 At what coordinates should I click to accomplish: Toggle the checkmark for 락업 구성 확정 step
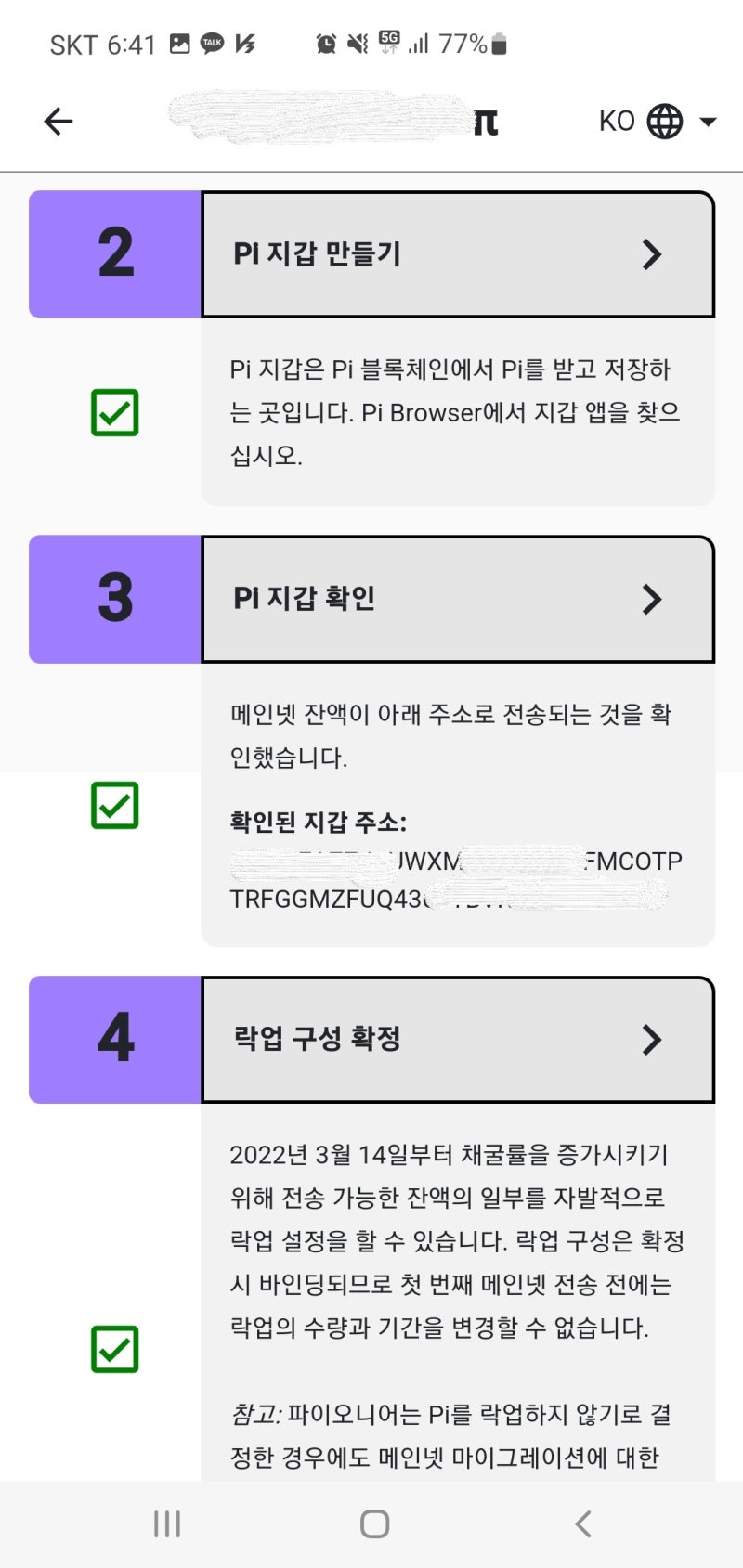pos(113,1349)
